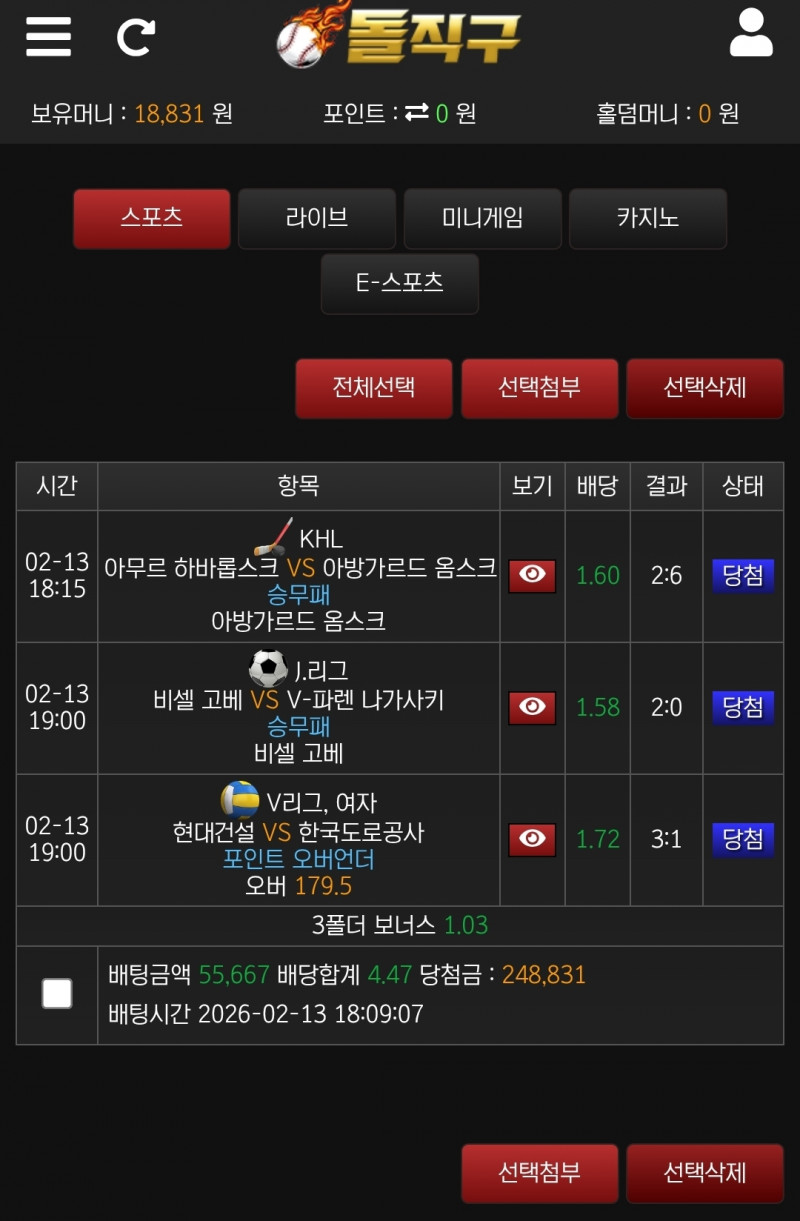Screen dimensions: 800x1221
Task: Tap the 전체선택 button
Action: [374, 388]
